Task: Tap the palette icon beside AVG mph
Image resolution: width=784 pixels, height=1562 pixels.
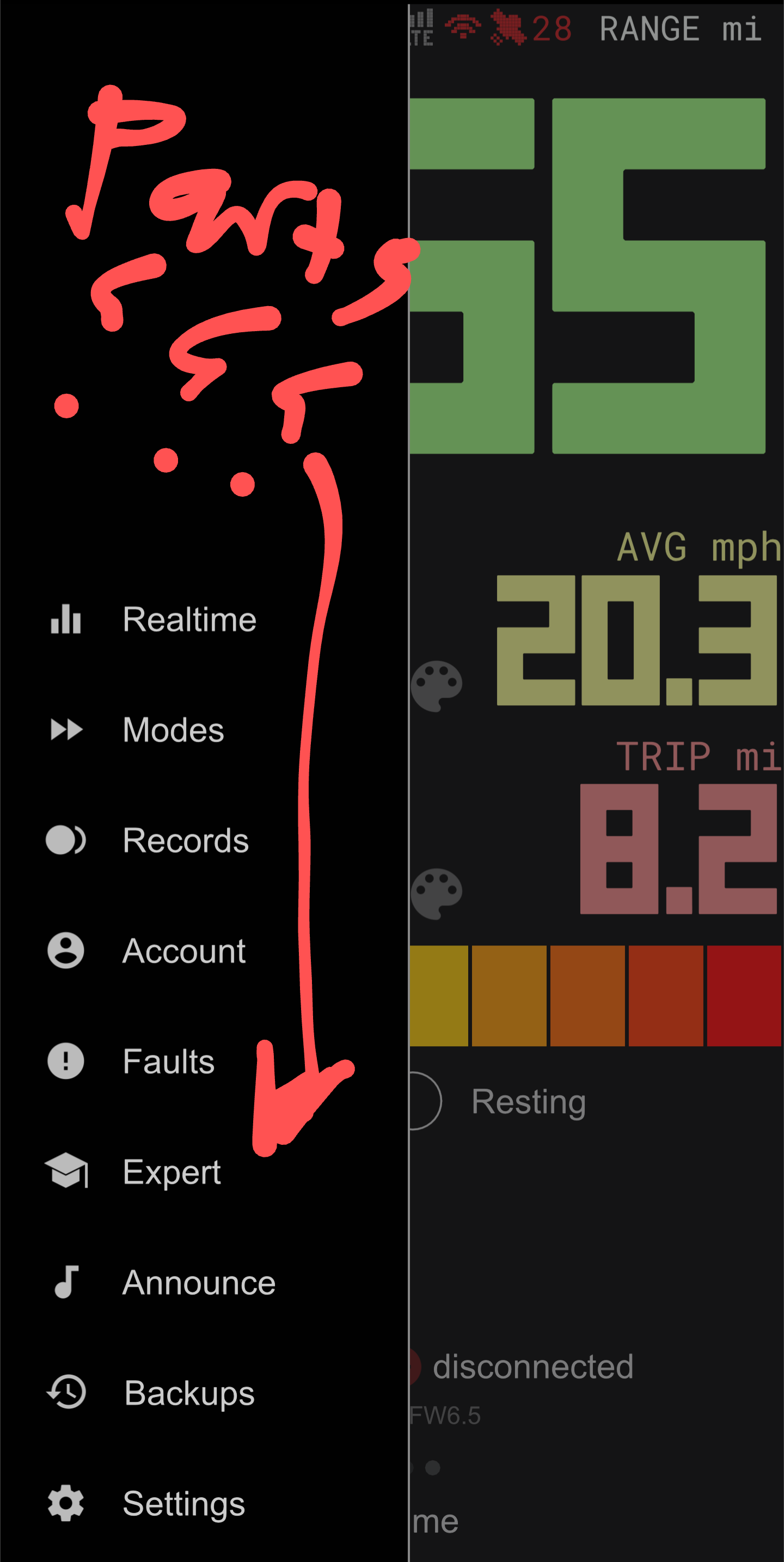Action: click(437, 685)
